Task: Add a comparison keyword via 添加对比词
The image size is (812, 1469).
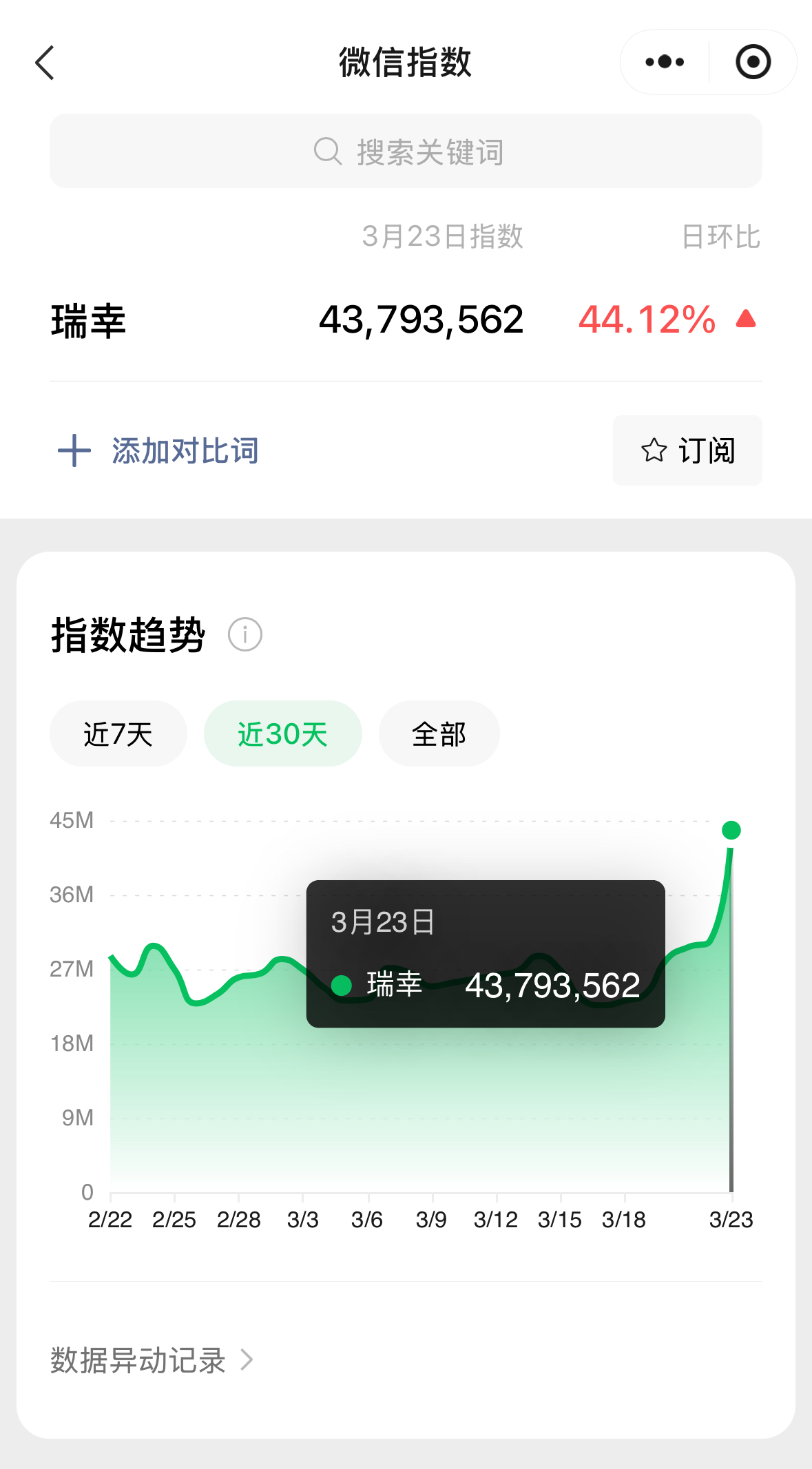Action: click(159, 451)
